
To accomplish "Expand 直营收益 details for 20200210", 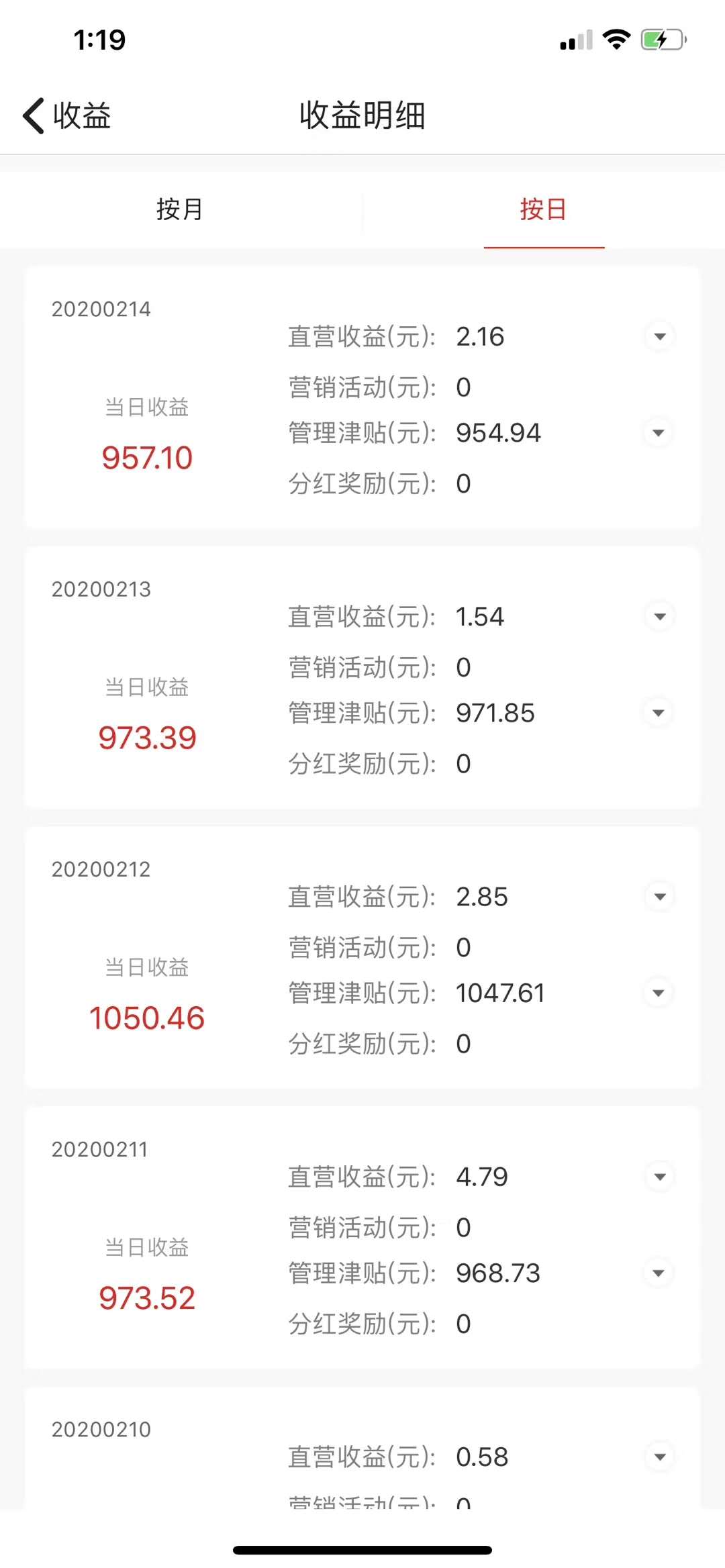I will coord(659,1456).
